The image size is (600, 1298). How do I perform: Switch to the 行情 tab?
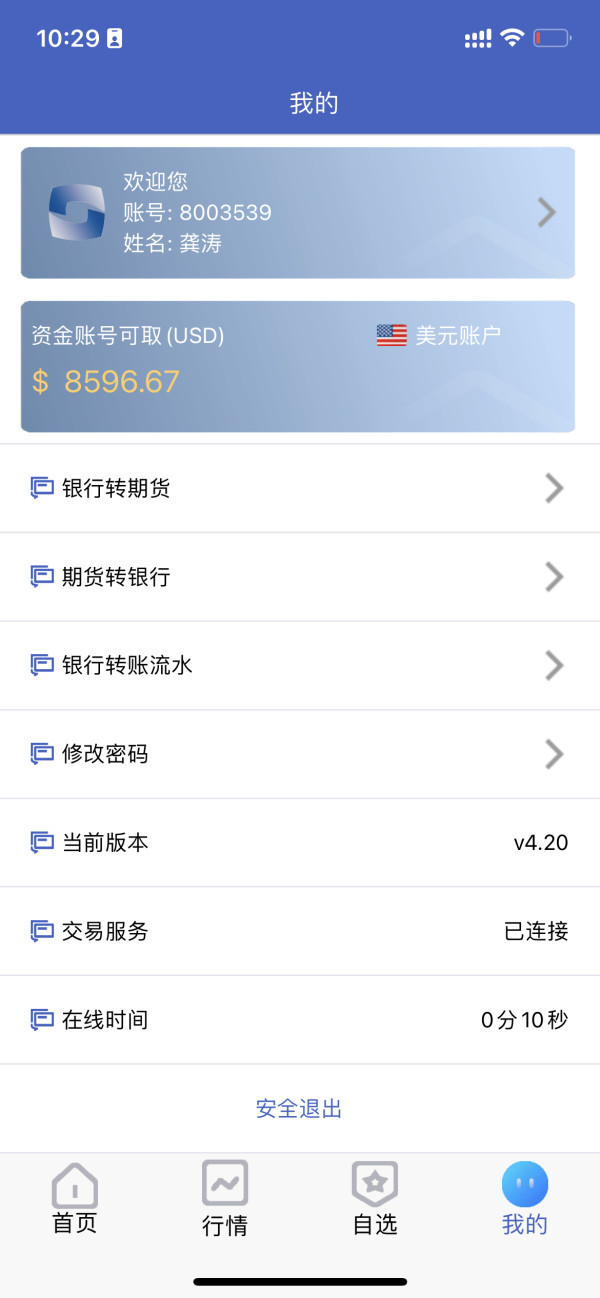click(225, 1199)
